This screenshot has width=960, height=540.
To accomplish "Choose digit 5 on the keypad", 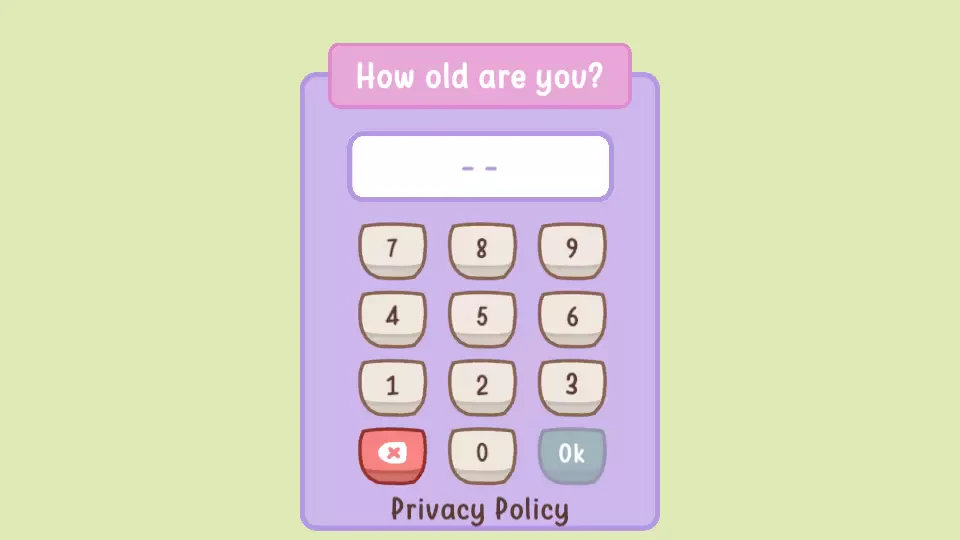I will [482, 317].
